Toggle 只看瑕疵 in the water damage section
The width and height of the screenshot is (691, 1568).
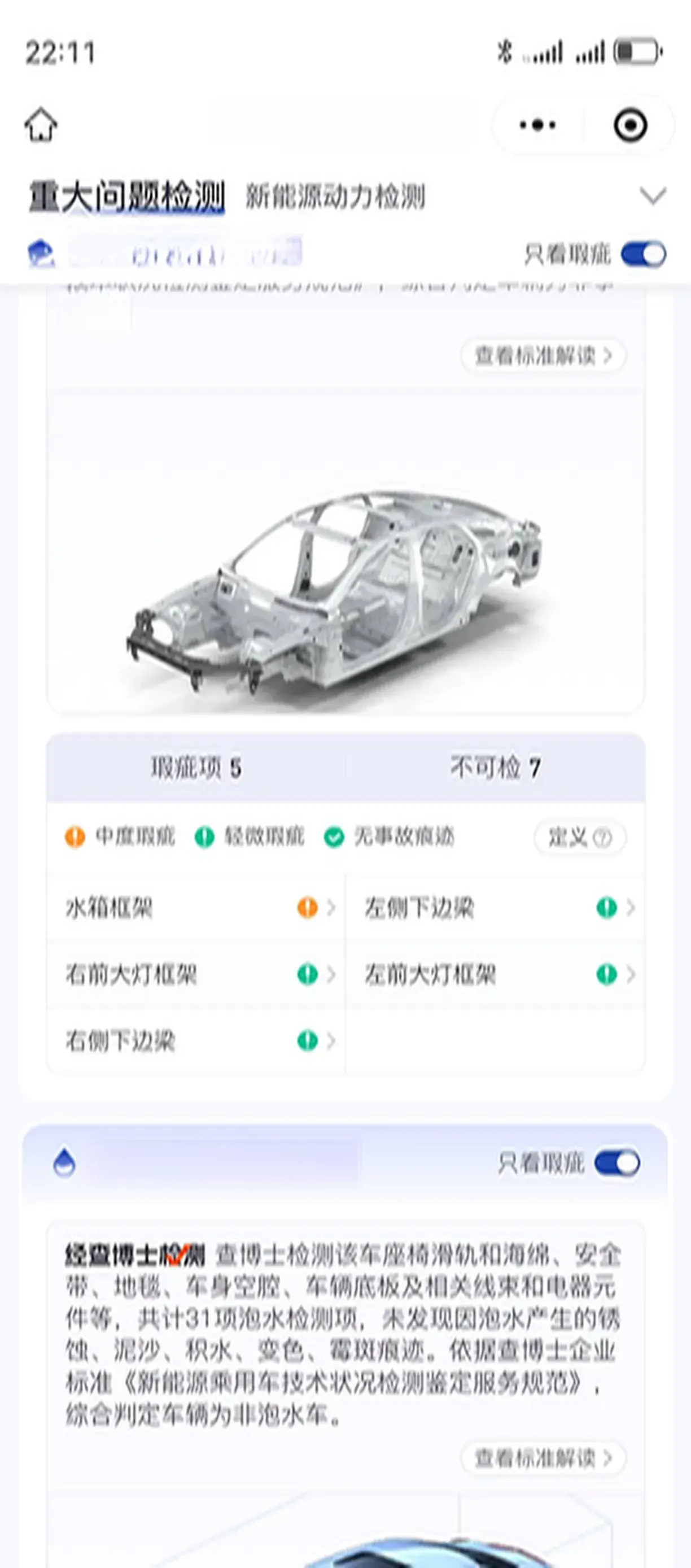[x=616, y=1164]
